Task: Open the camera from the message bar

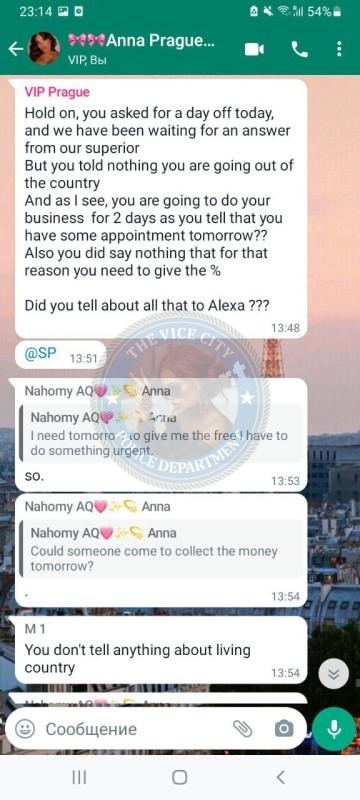Action: coord(284,729)
